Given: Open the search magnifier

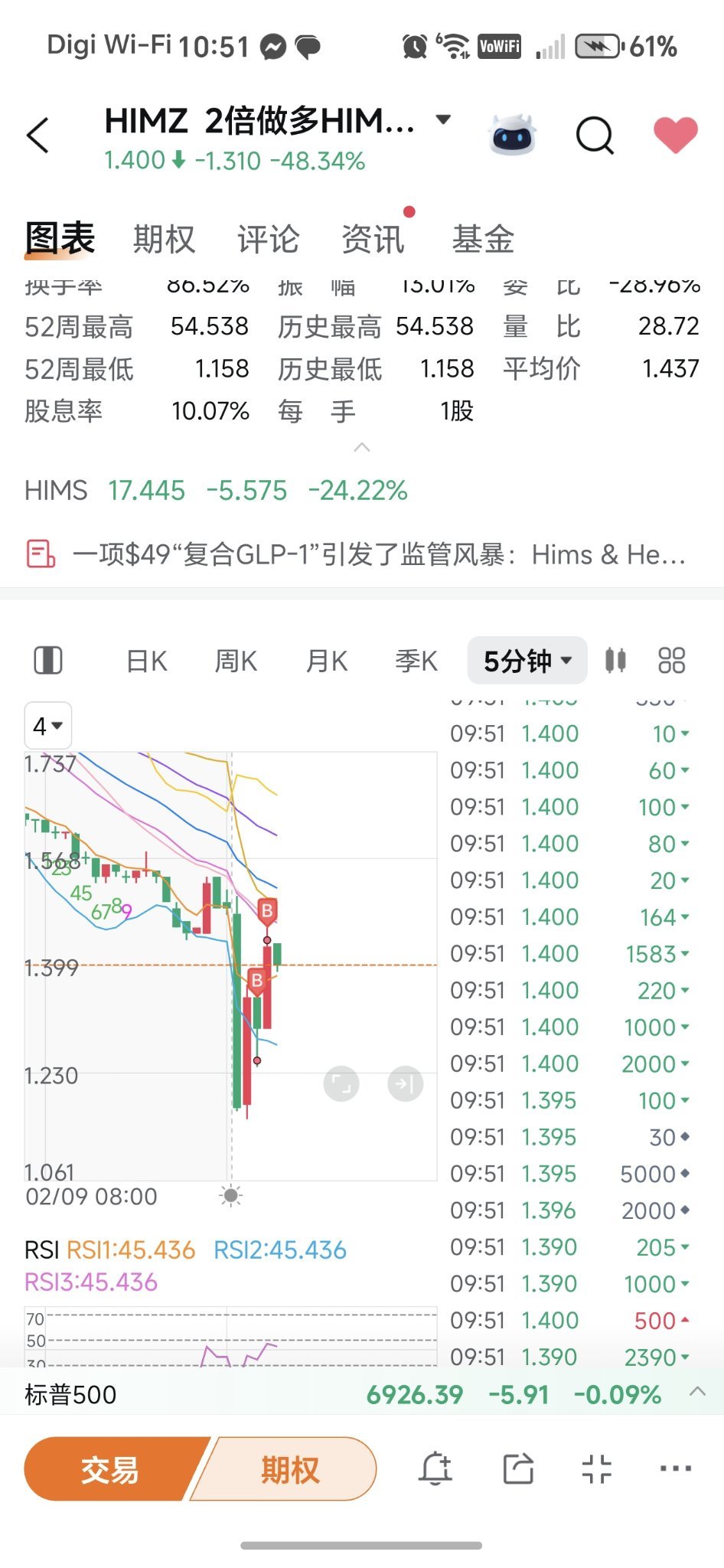Looking at the screenshot, I should pyautogui.click(x=595, y=136).
